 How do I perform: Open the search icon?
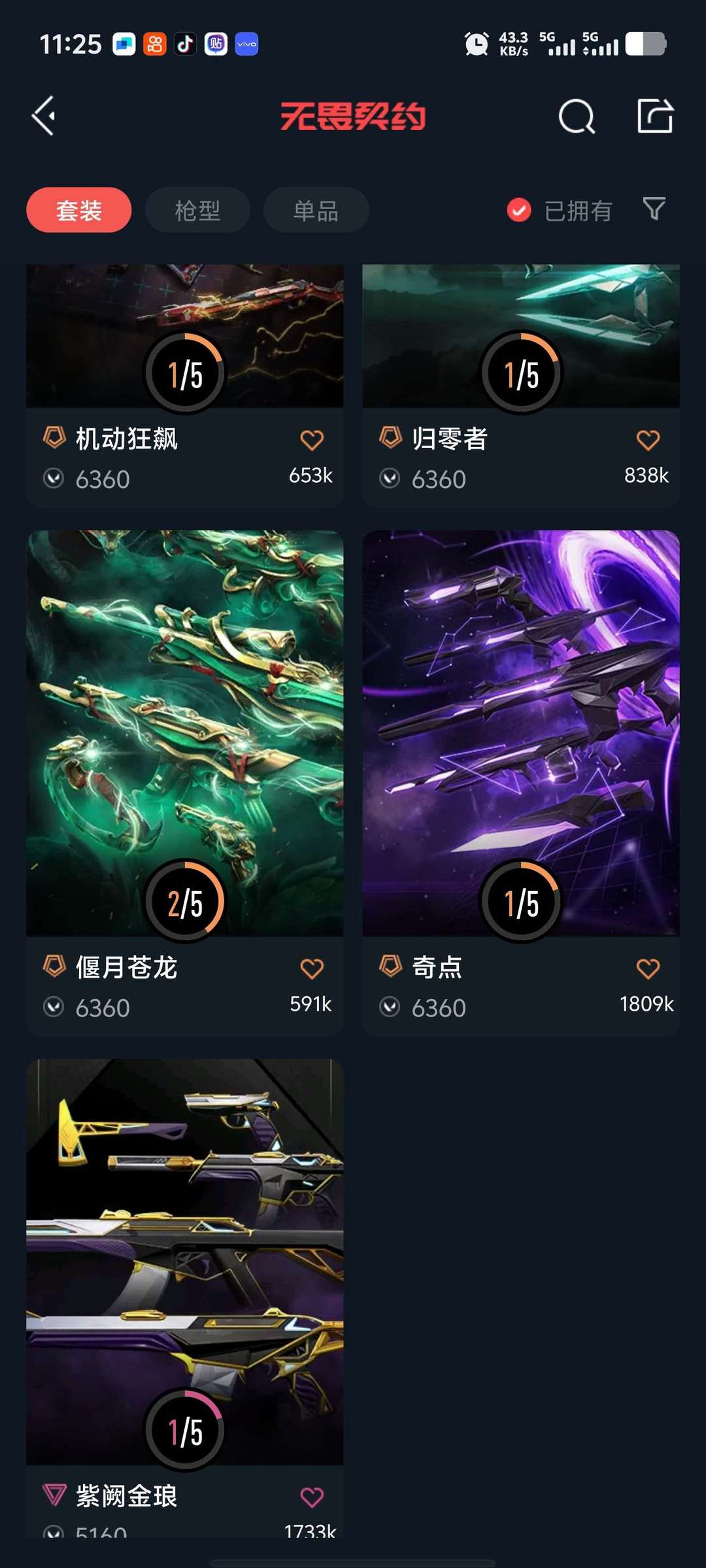577,116
